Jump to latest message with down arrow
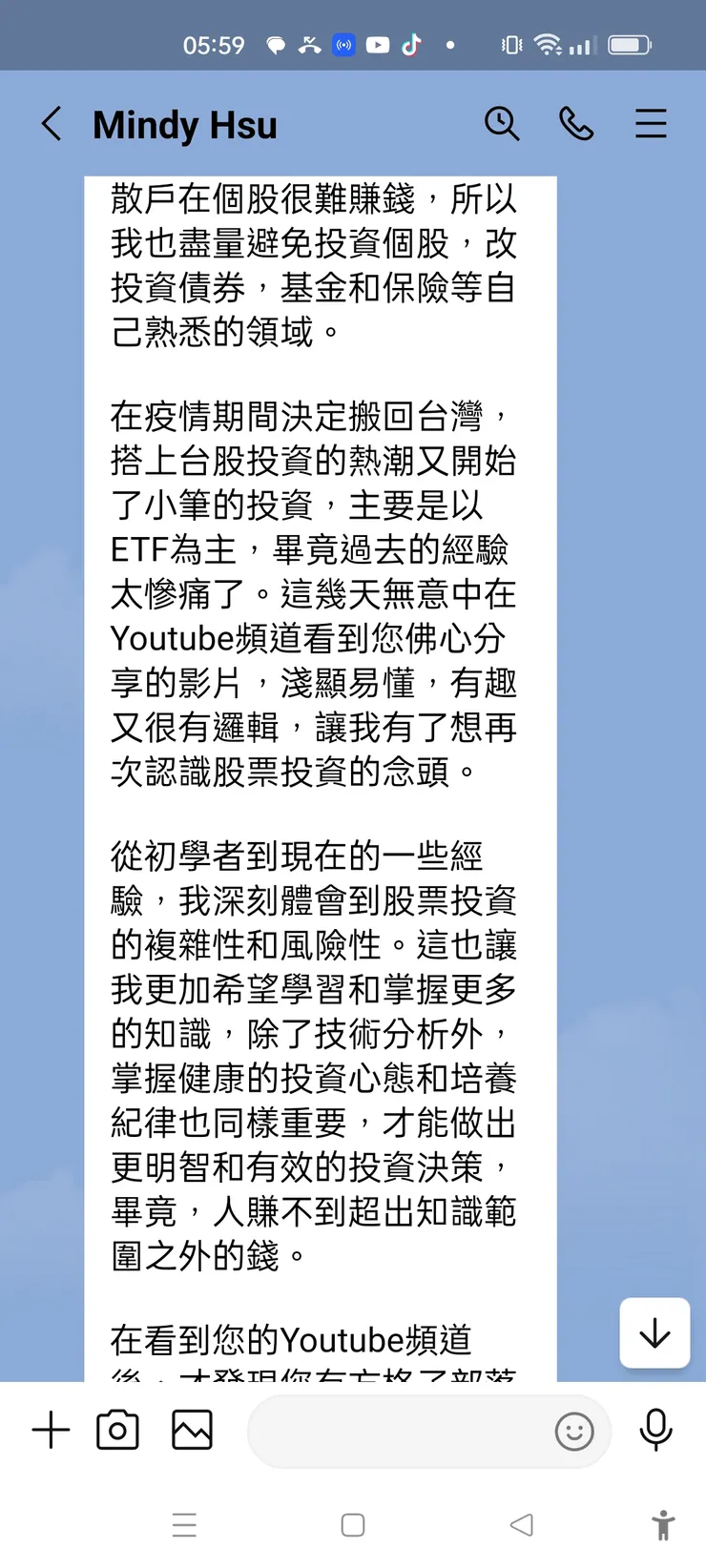 pyautogui.click(x=654, y=1333)
